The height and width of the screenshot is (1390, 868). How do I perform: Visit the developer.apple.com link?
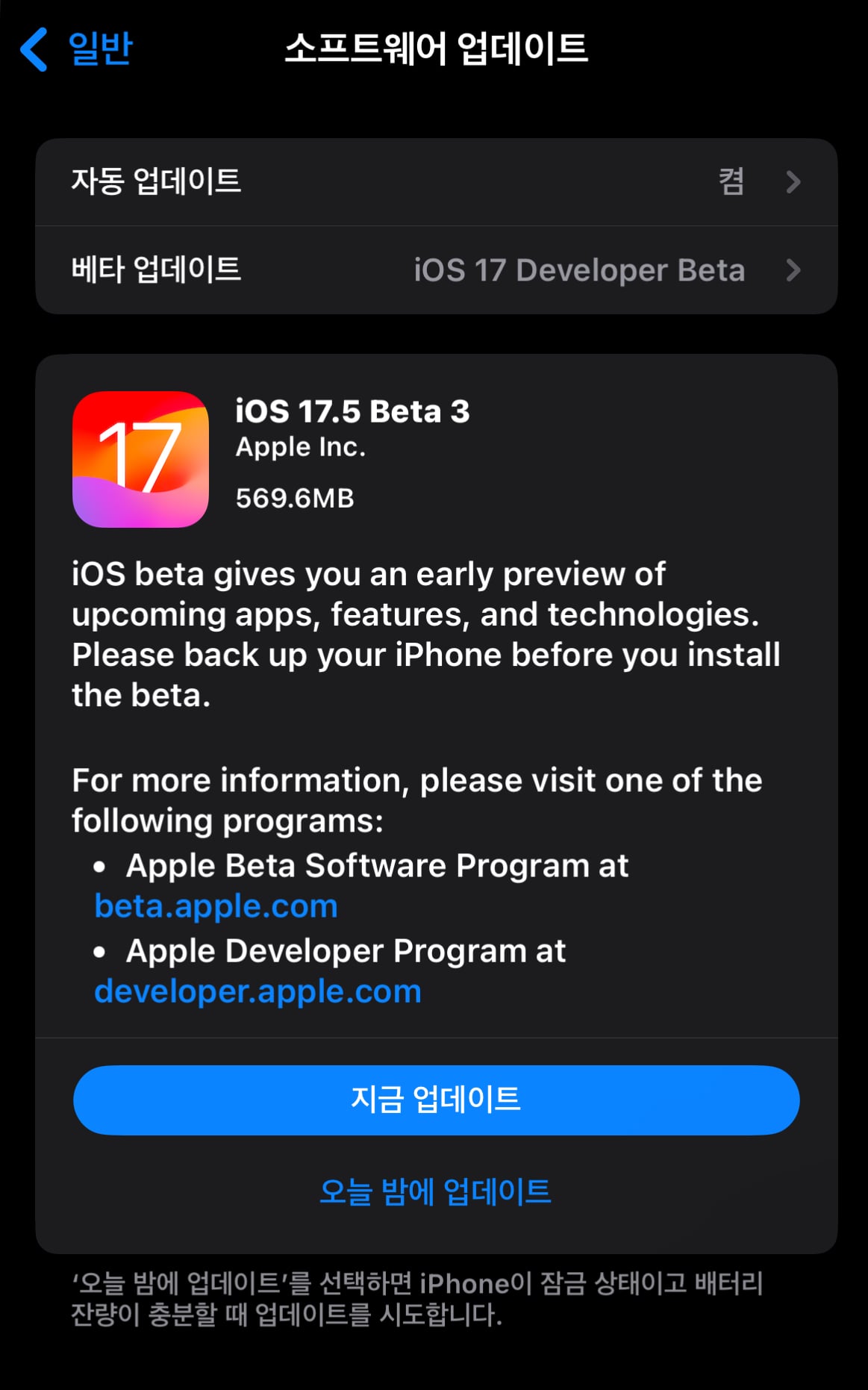(257, 991)
